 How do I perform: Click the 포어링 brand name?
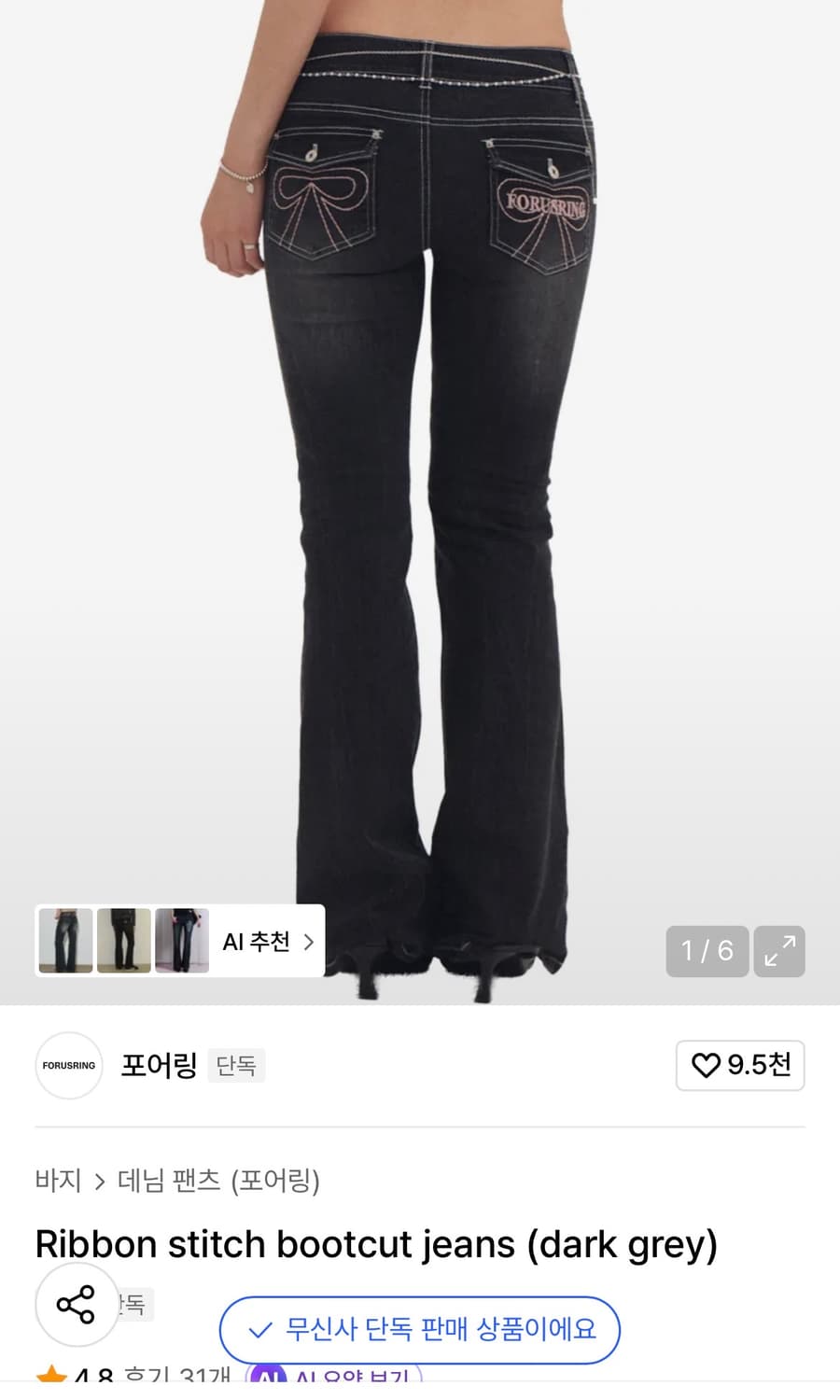click(x=159, y=1066)
